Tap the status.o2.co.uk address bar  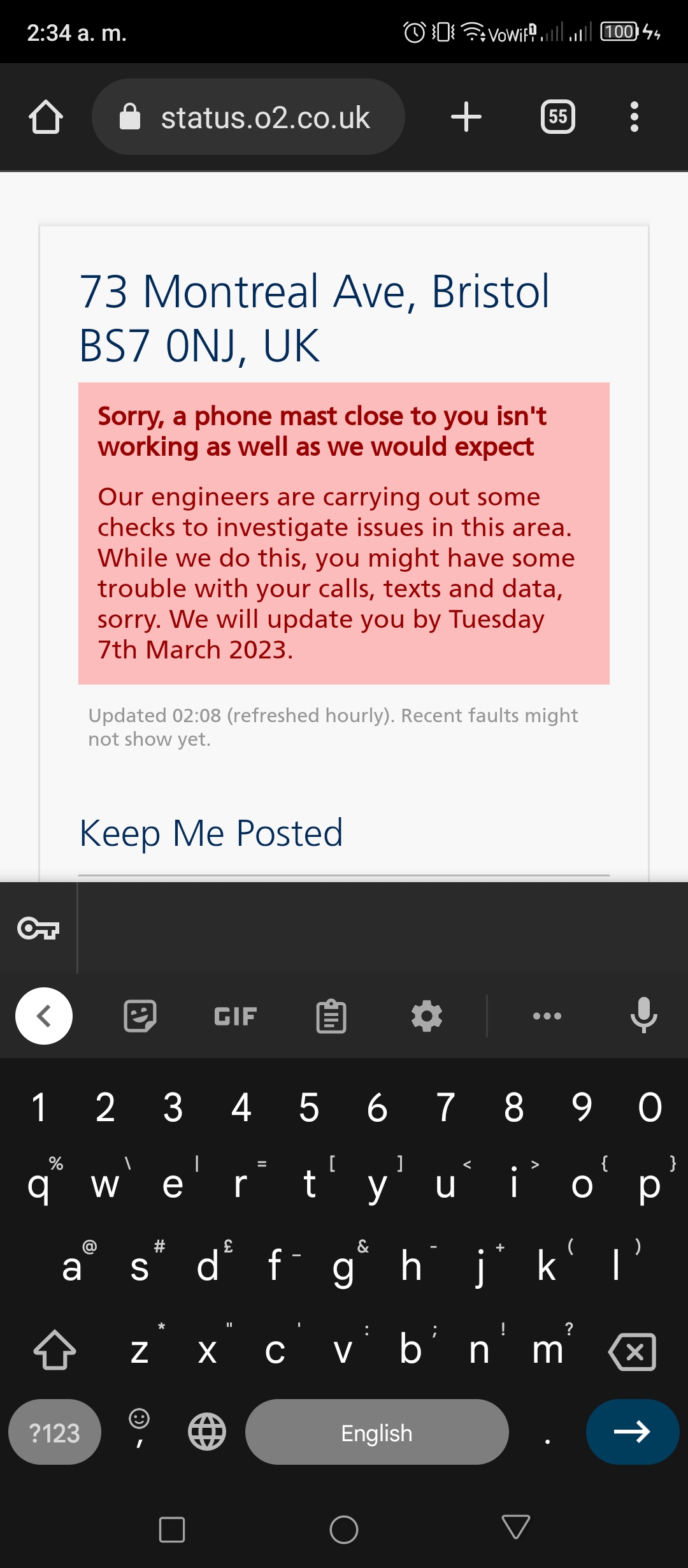pyautogui.click(x=248, y=117)
